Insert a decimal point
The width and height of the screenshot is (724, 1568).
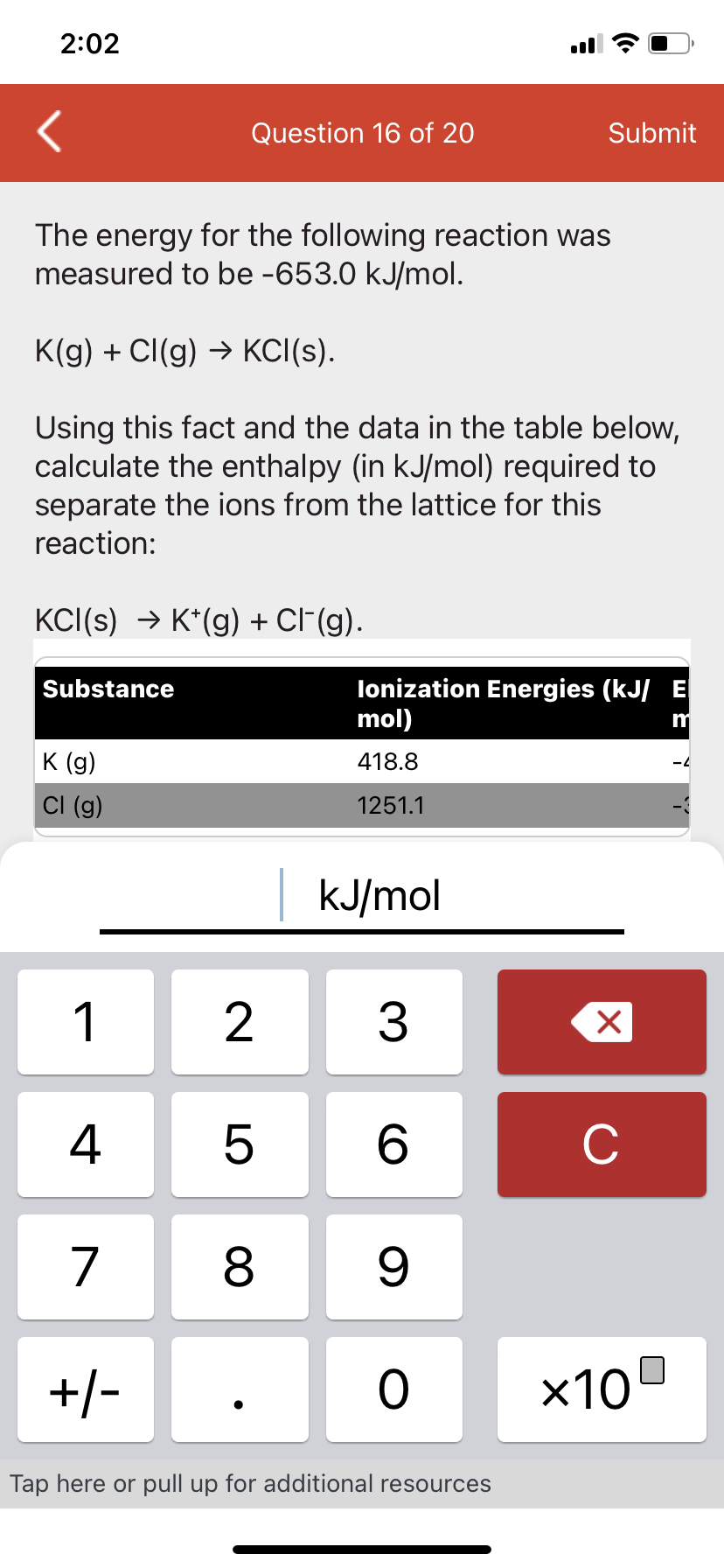[240, 1389]
